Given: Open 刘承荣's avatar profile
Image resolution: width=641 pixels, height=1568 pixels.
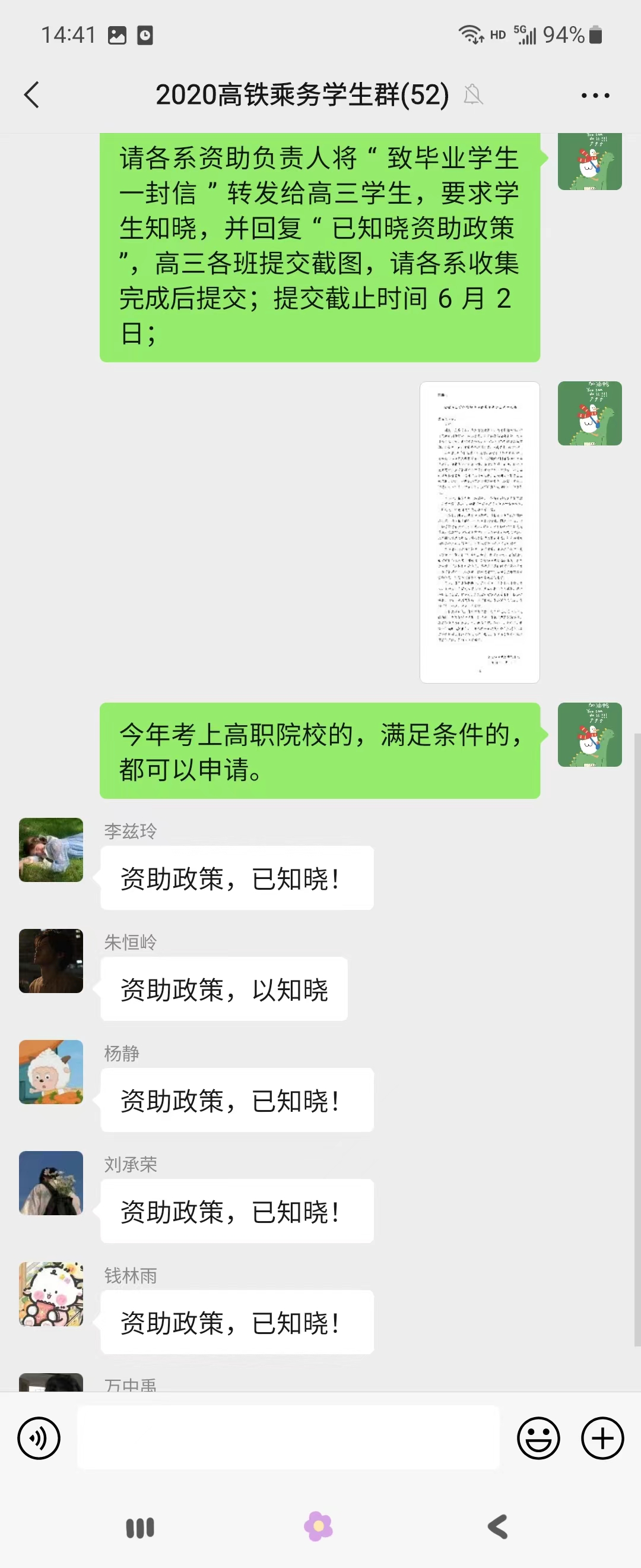Looking at the screenshot, I should pyautogui.click(x=51, y=1183).
